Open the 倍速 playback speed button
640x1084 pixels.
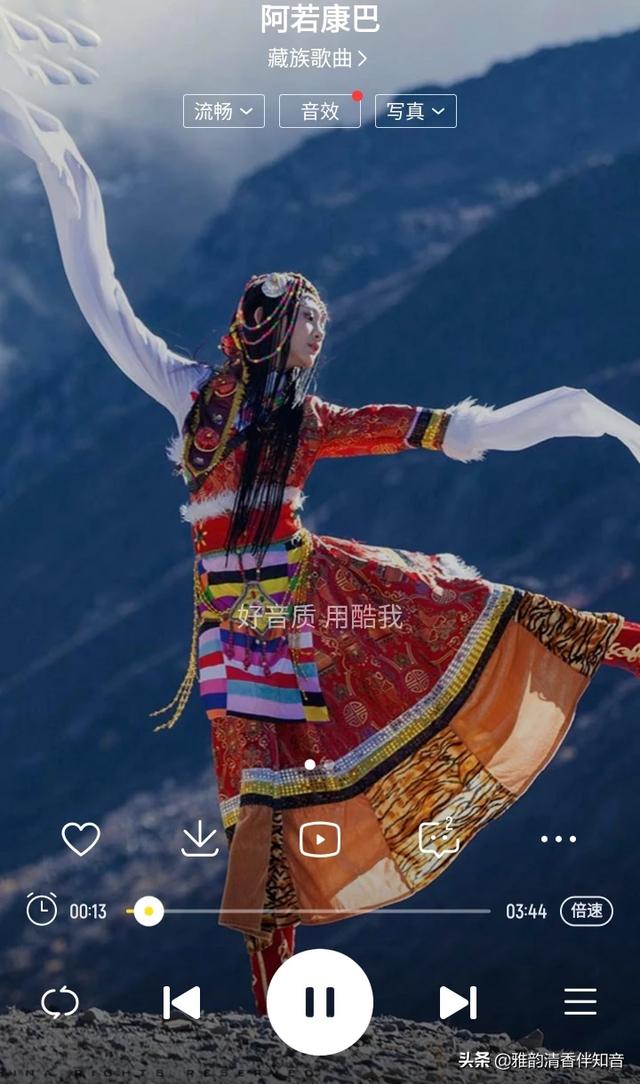tap(586, 911)
